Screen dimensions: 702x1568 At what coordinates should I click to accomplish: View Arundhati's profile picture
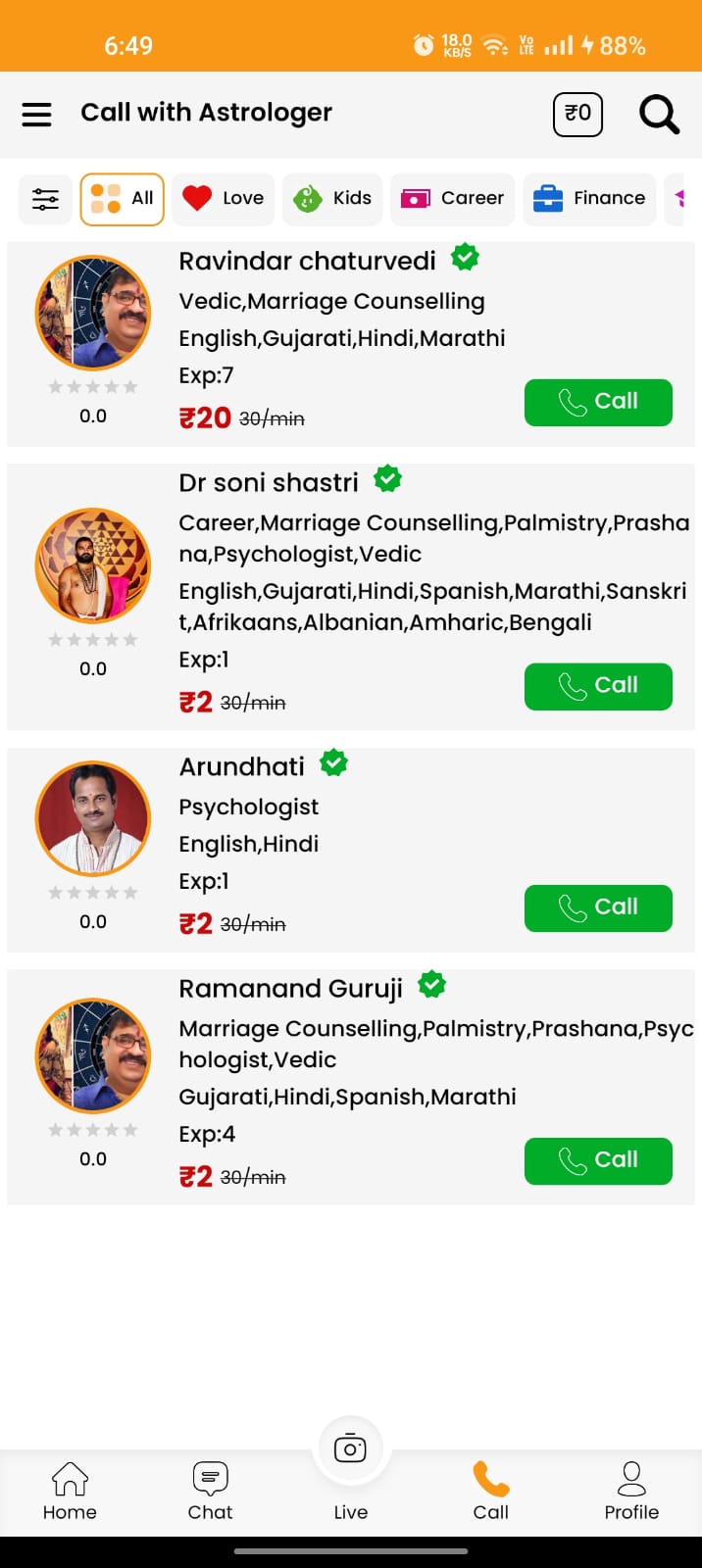[93, 818]
